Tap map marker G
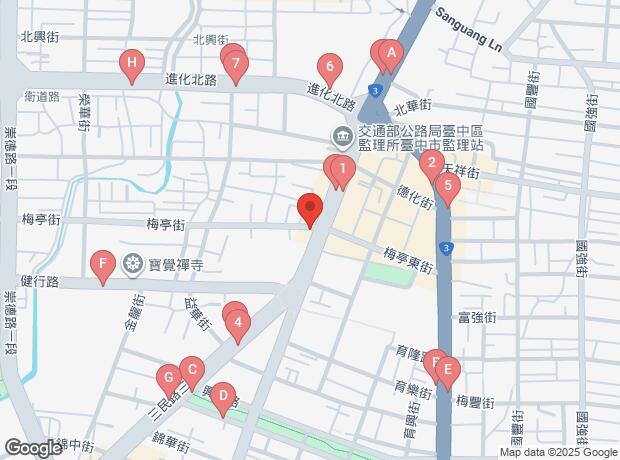 [x=169, y=378]
